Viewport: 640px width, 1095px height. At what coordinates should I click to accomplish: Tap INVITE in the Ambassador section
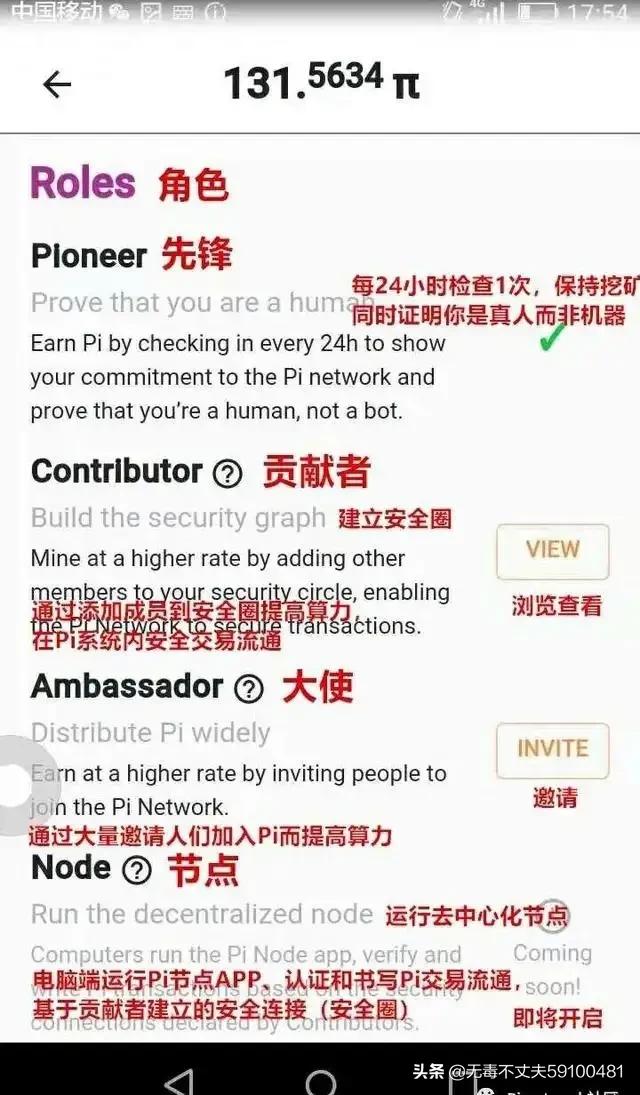(x=552, y=750)
